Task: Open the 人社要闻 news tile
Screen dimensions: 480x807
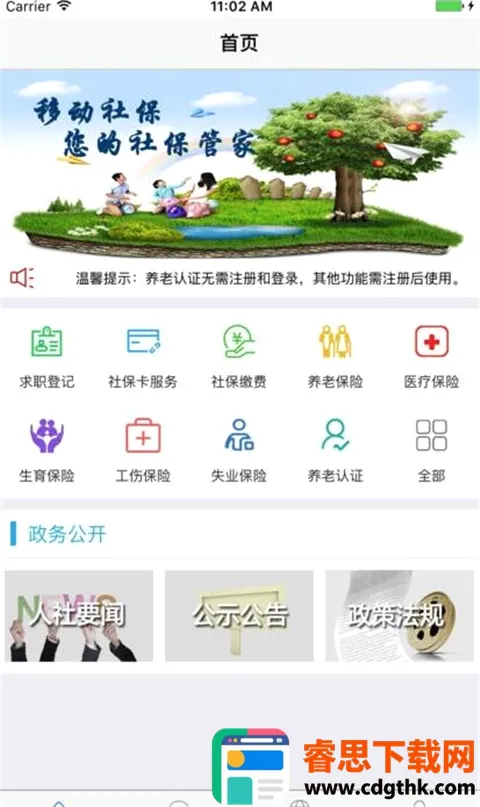Action: 79,616
